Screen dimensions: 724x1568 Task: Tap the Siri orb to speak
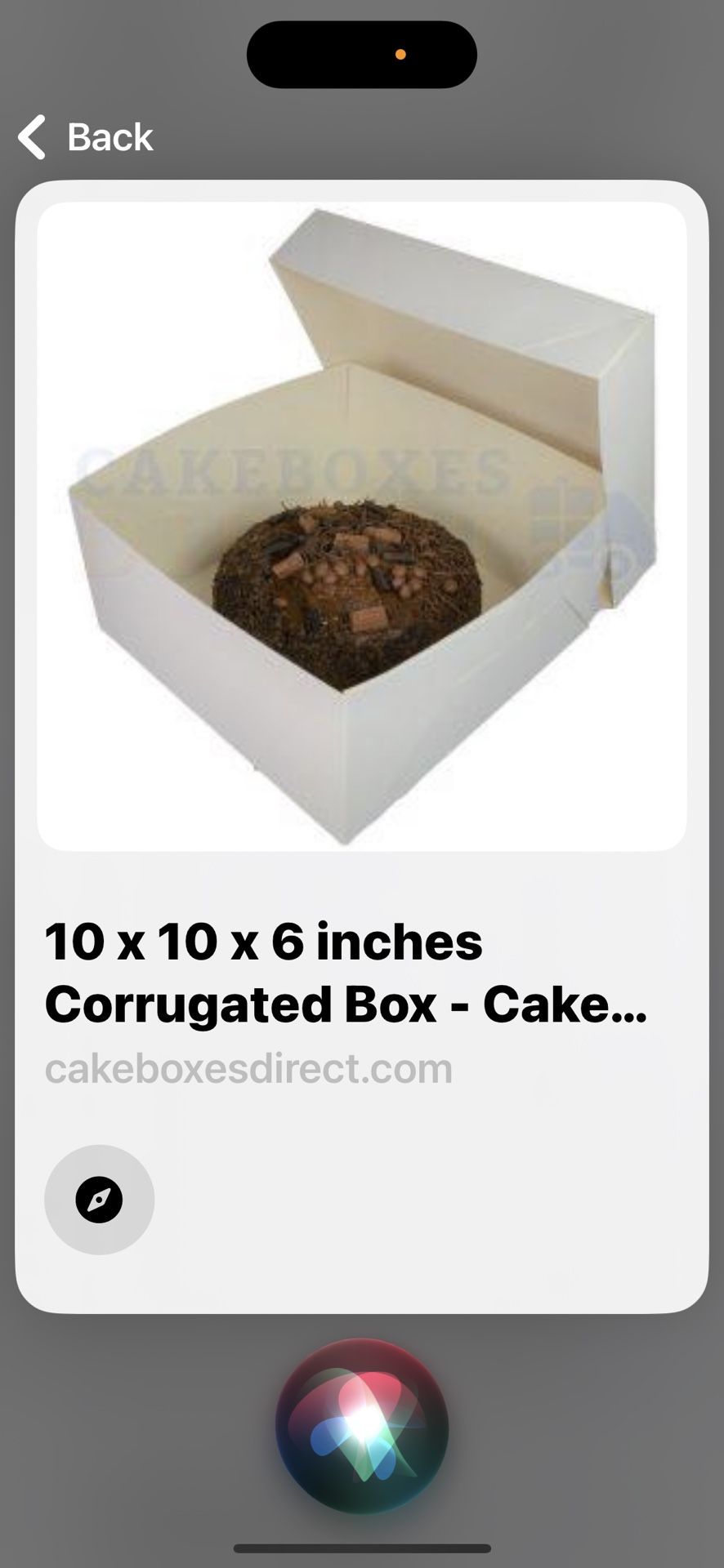pos(362,1425)
